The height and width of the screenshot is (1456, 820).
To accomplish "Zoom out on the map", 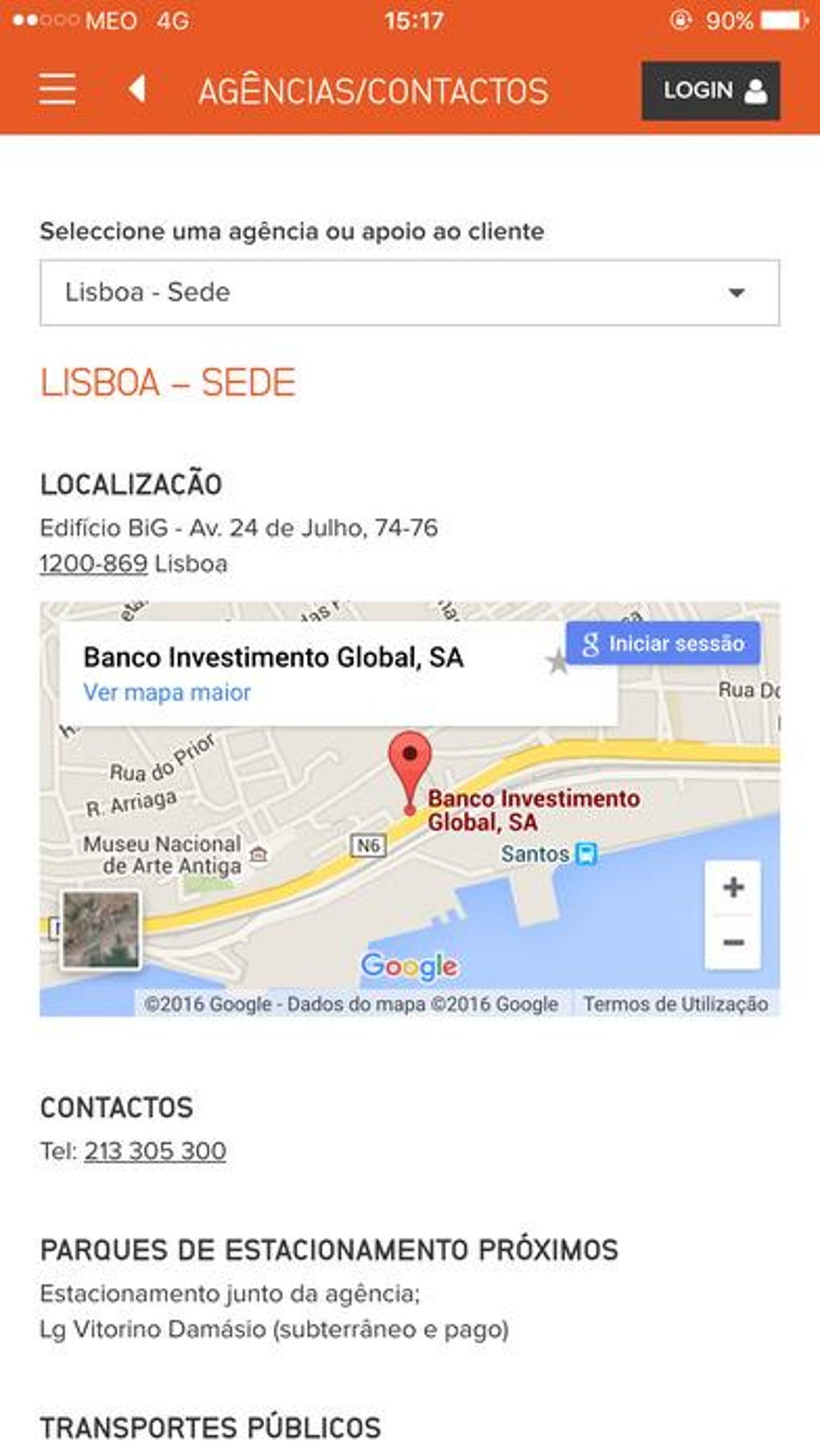I will [732, 941].
